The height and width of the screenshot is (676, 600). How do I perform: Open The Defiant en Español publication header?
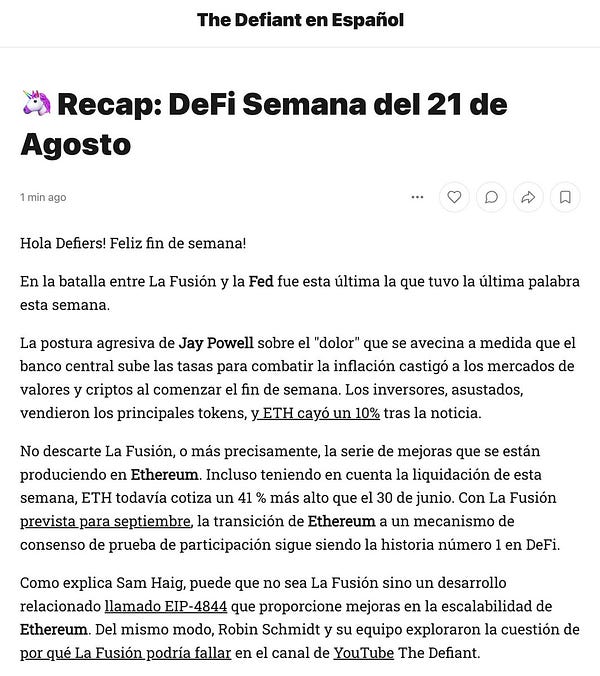[300, 20]
